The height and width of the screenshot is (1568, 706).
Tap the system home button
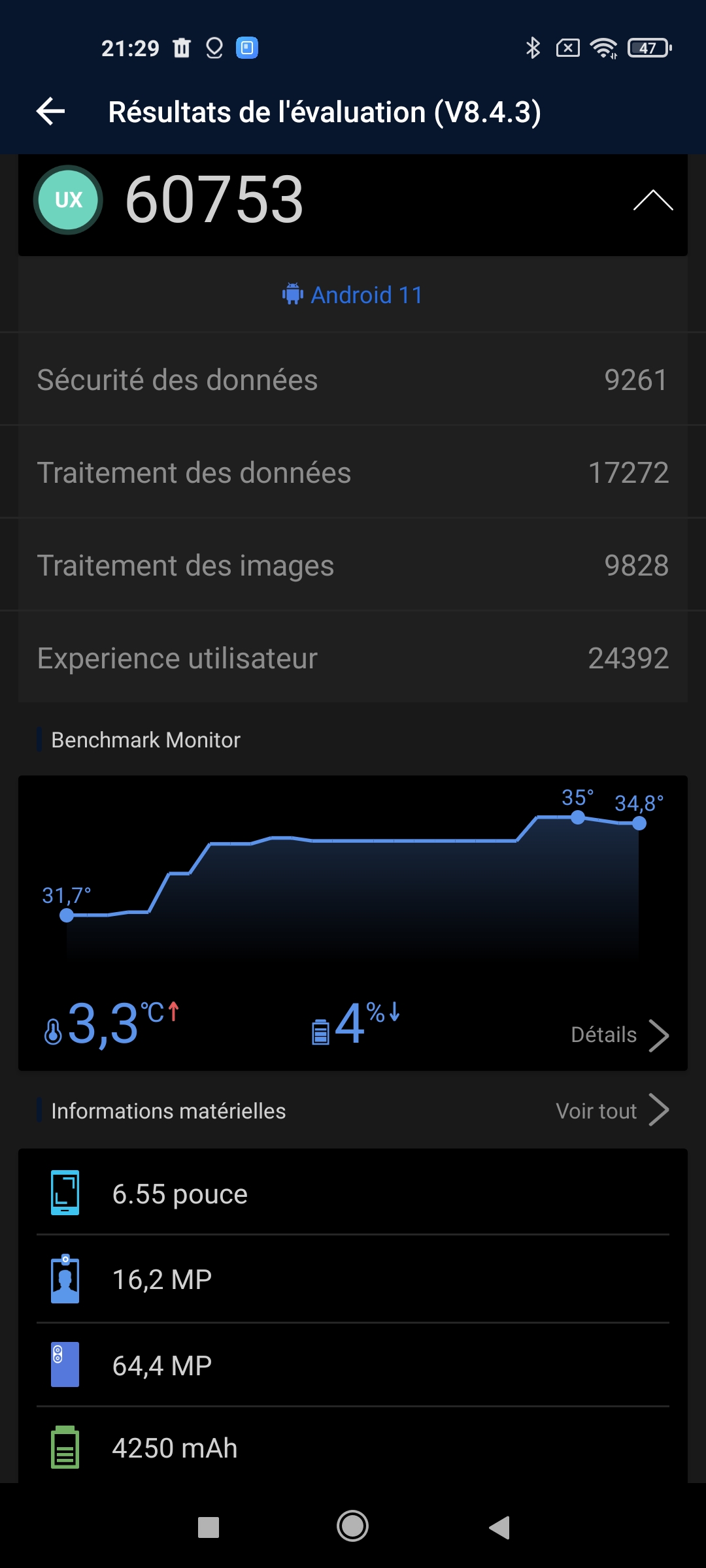coord(352,1527)
